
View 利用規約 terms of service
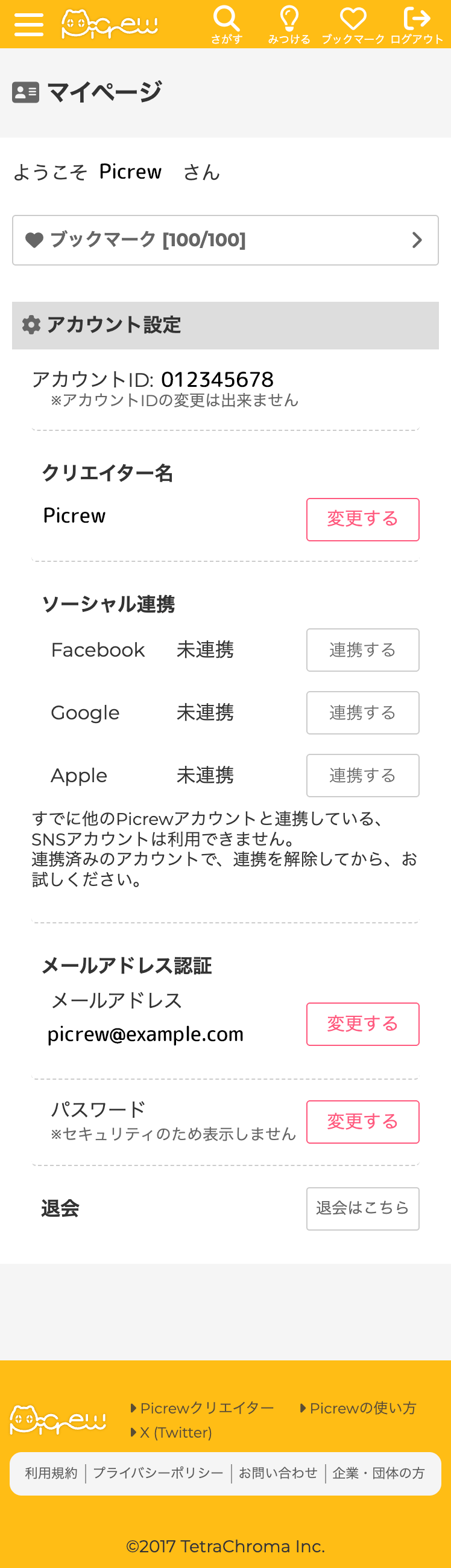[51, 1473]
